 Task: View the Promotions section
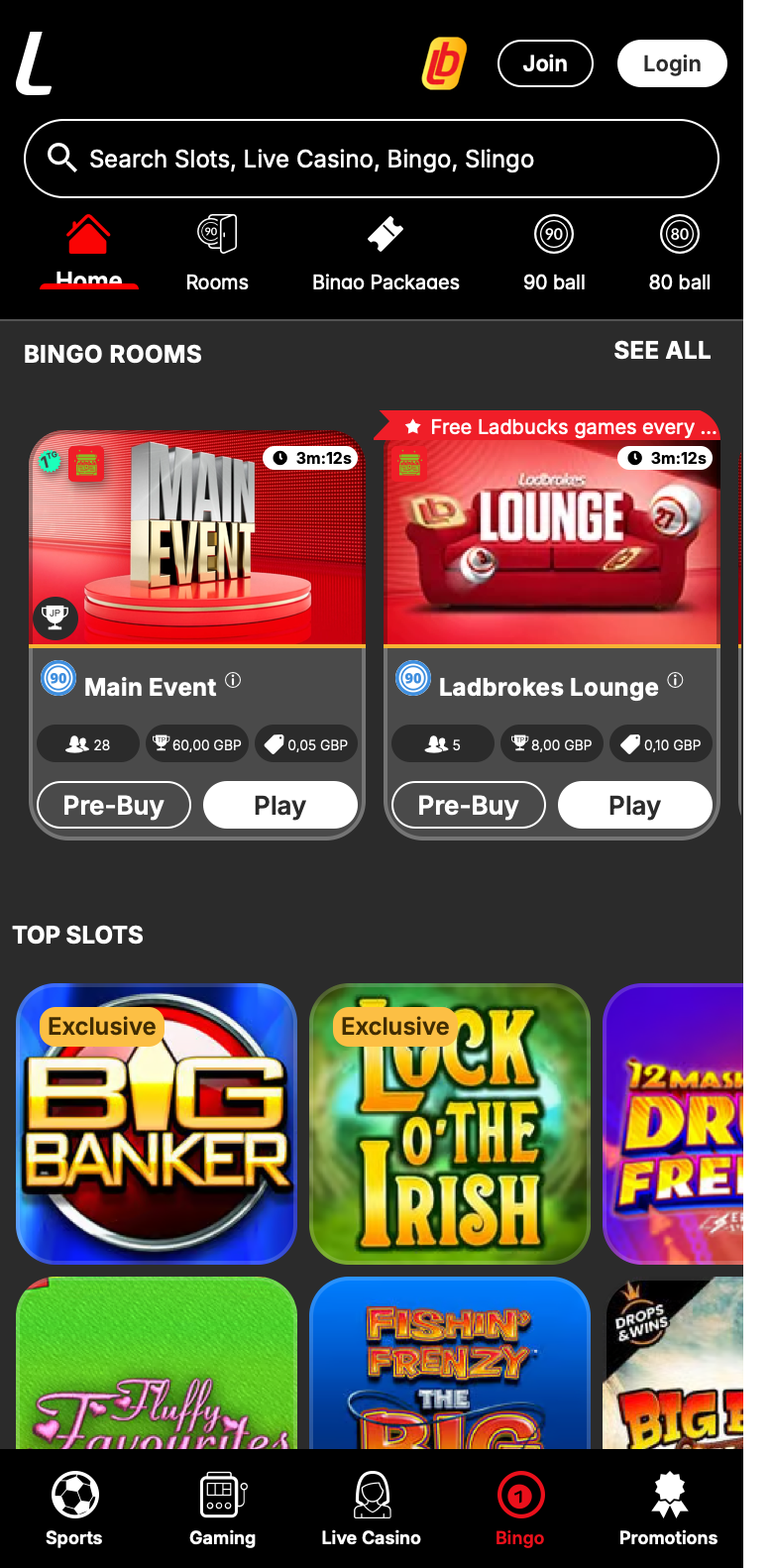click(669, 1509)
